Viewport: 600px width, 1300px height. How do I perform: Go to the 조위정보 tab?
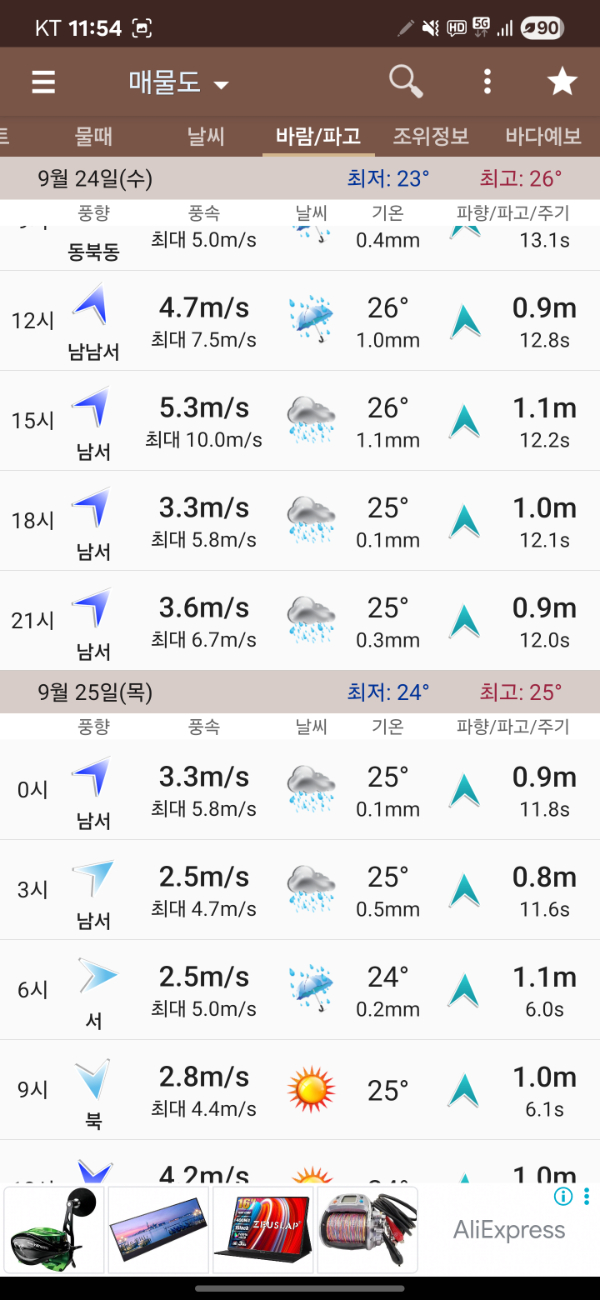(431, 136)
